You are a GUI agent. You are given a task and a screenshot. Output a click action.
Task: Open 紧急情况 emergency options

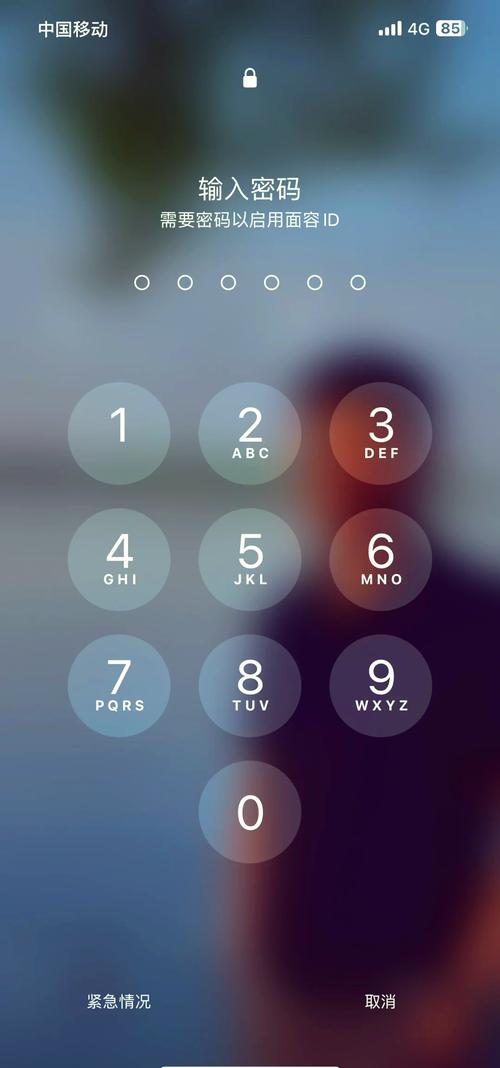click(x=119, y=1001)
